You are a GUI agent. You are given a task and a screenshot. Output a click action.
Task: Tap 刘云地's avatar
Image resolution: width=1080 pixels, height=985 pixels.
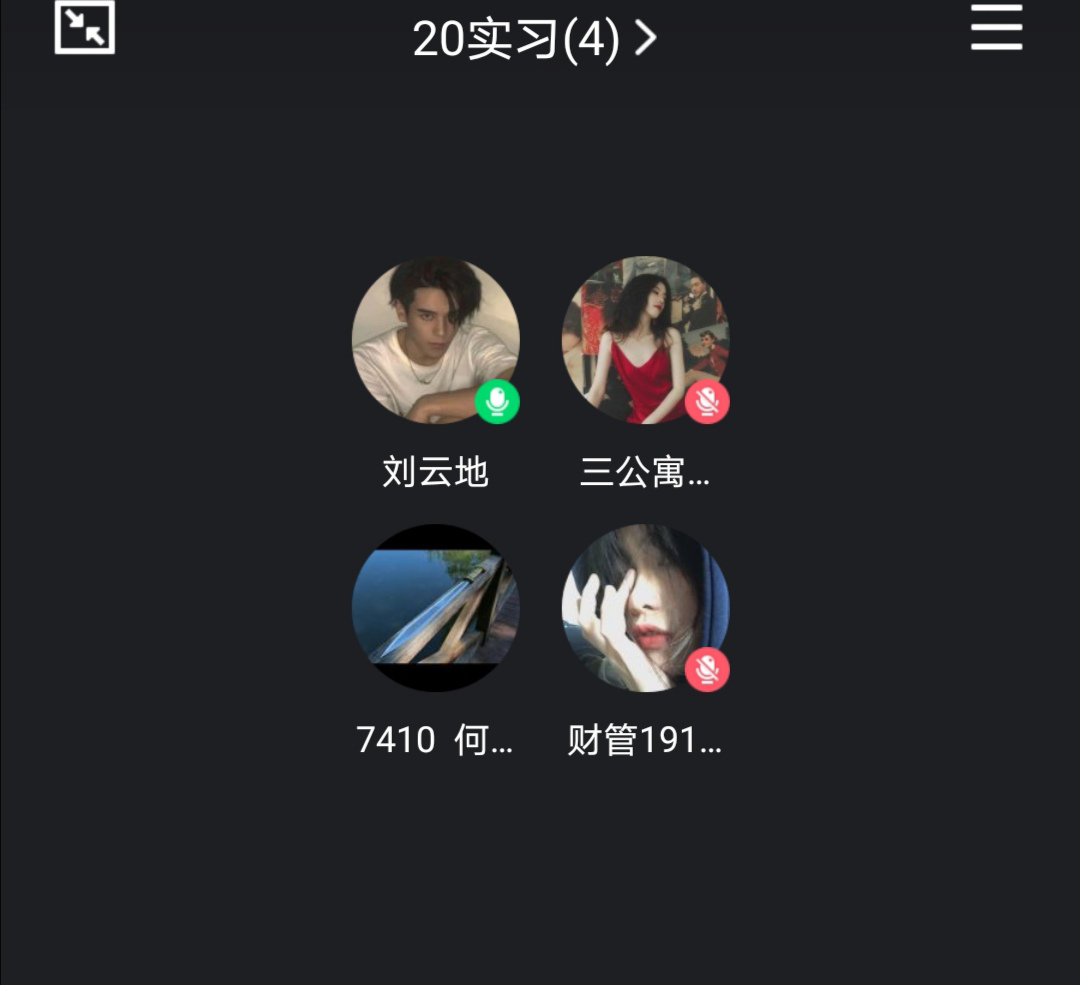pyautogui.click(x=435, y=341)
